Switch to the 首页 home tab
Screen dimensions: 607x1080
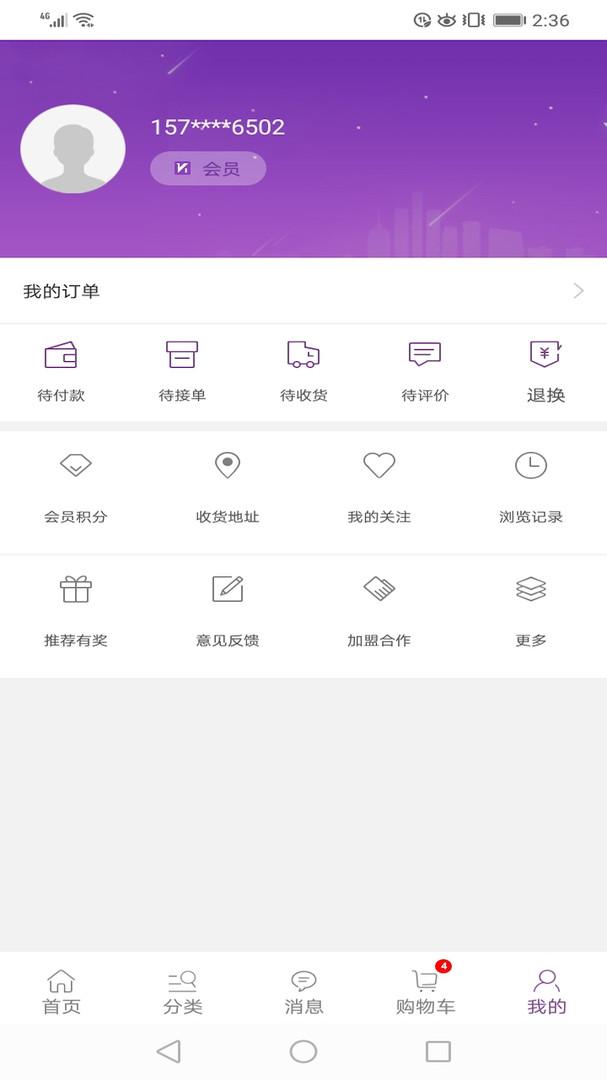61,991
